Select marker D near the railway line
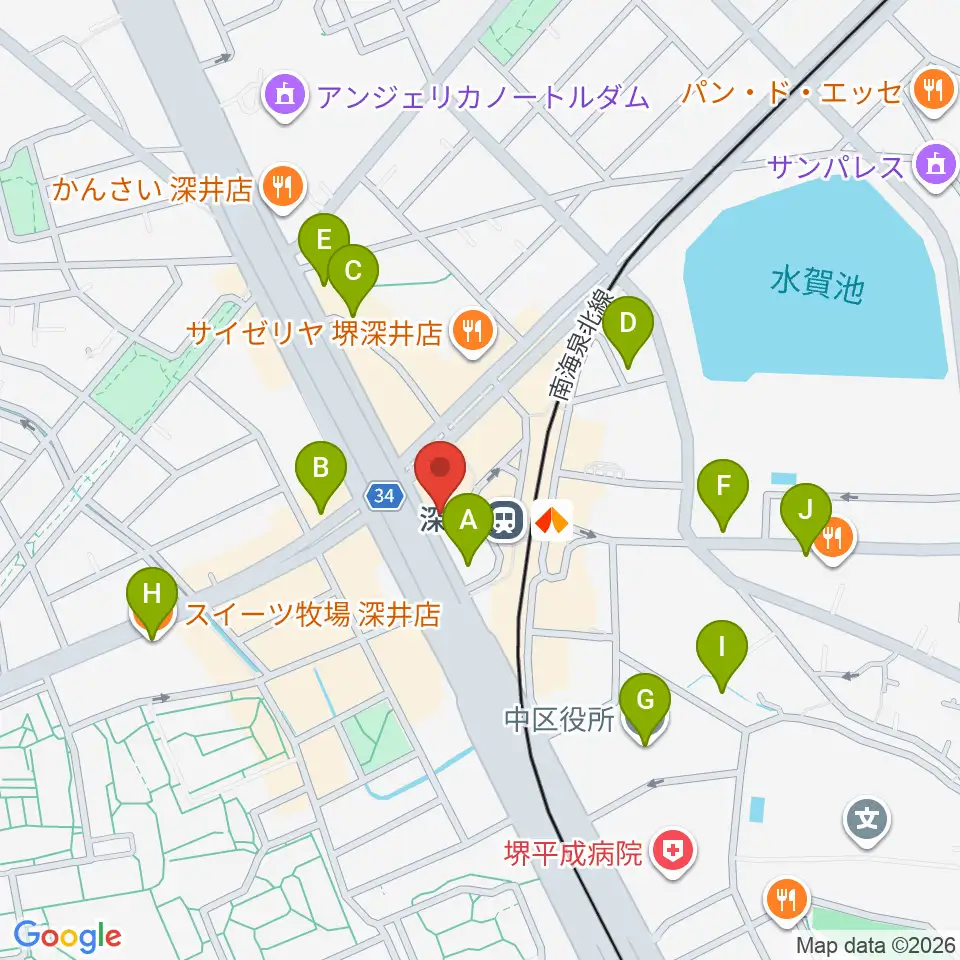Image resolution: width=960 pixels, height=960 pixels. 628,332
